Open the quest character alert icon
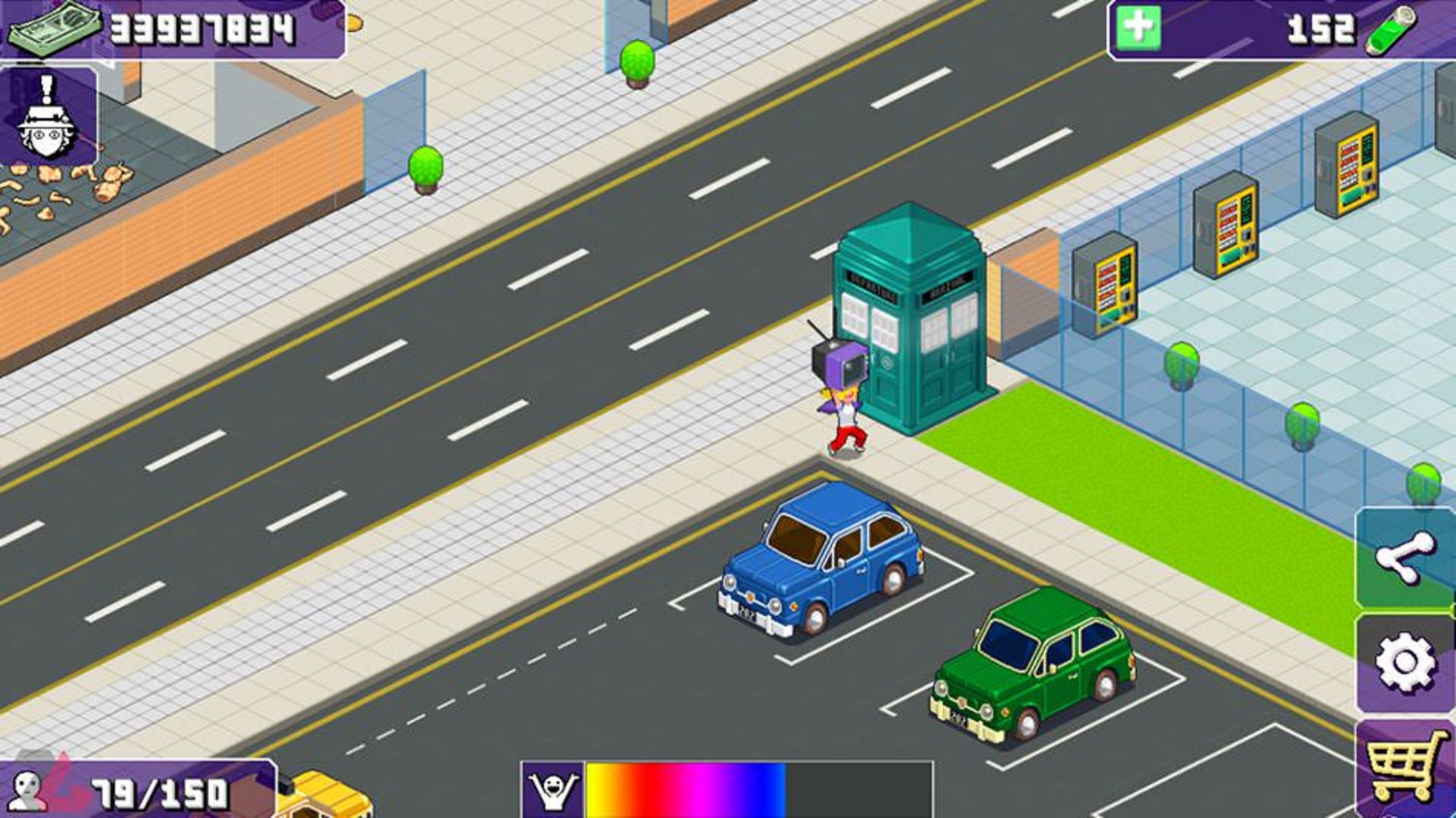Image resolution: width=1456 pixels, height=818 pixels. click(x=49, y=116)
